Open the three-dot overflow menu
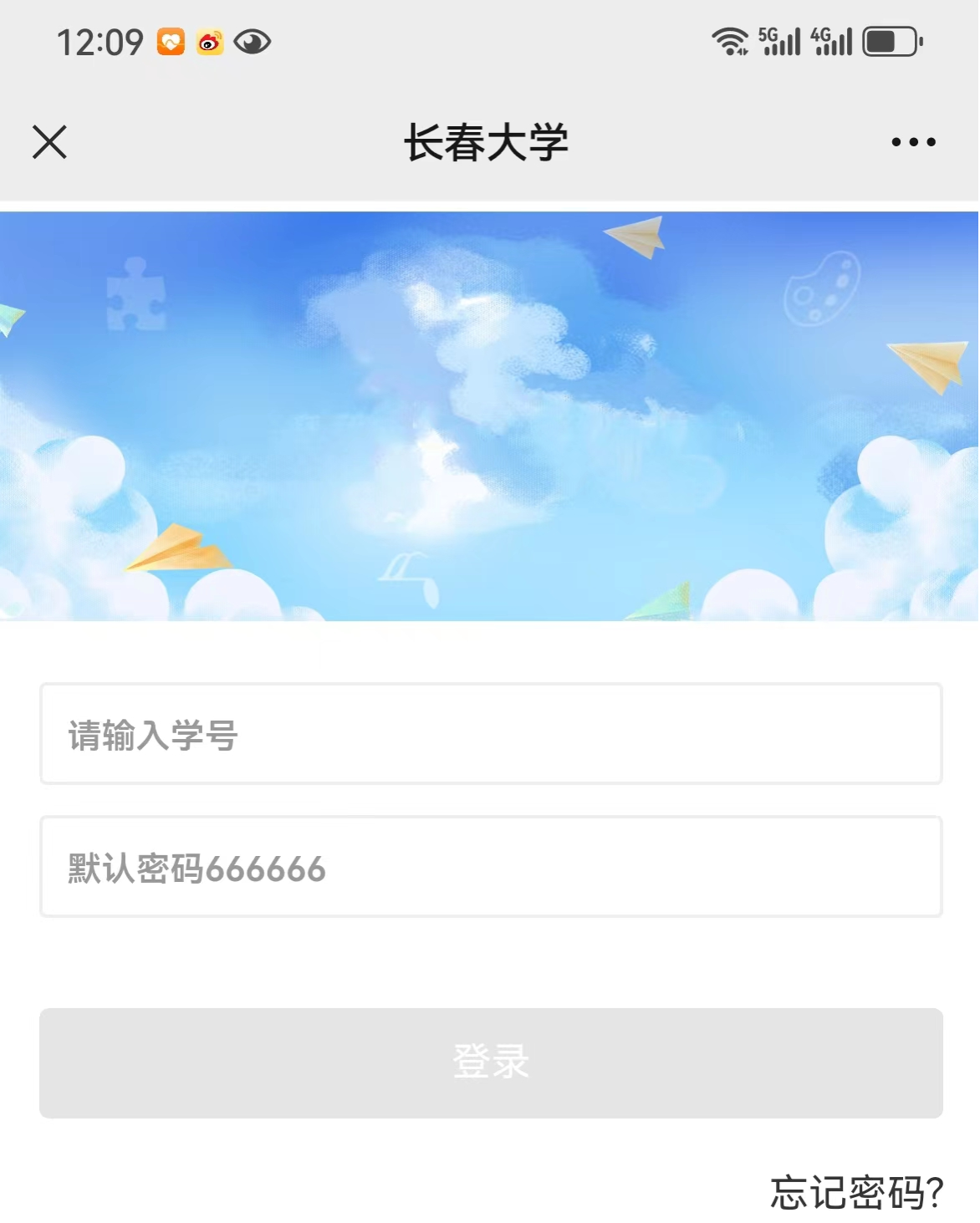The width and height of the screenshot is (980, 1223). tap(913, 142)
